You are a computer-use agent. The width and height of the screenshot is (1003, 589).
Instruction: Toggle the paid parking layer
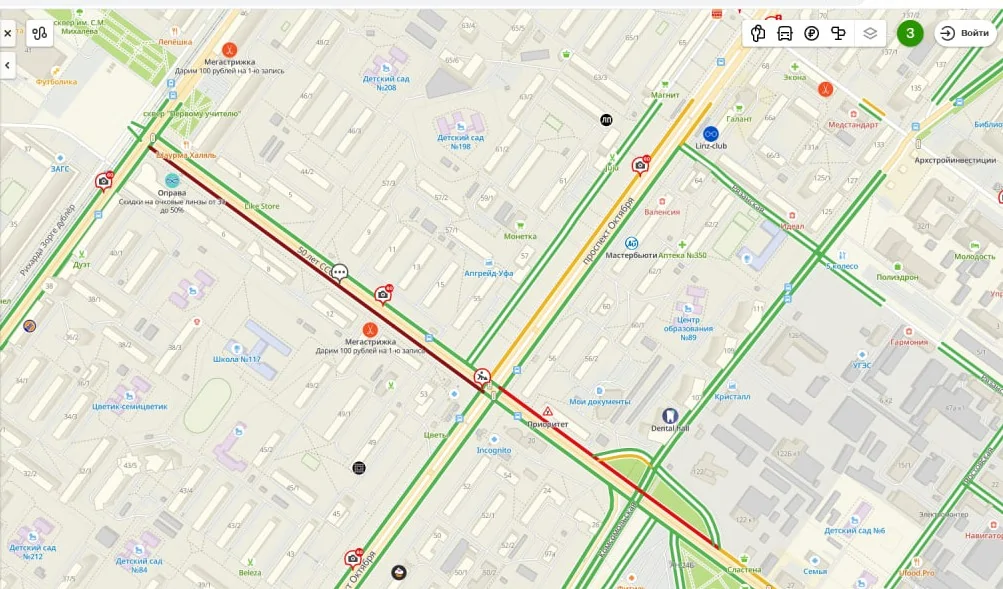point(812,33)
